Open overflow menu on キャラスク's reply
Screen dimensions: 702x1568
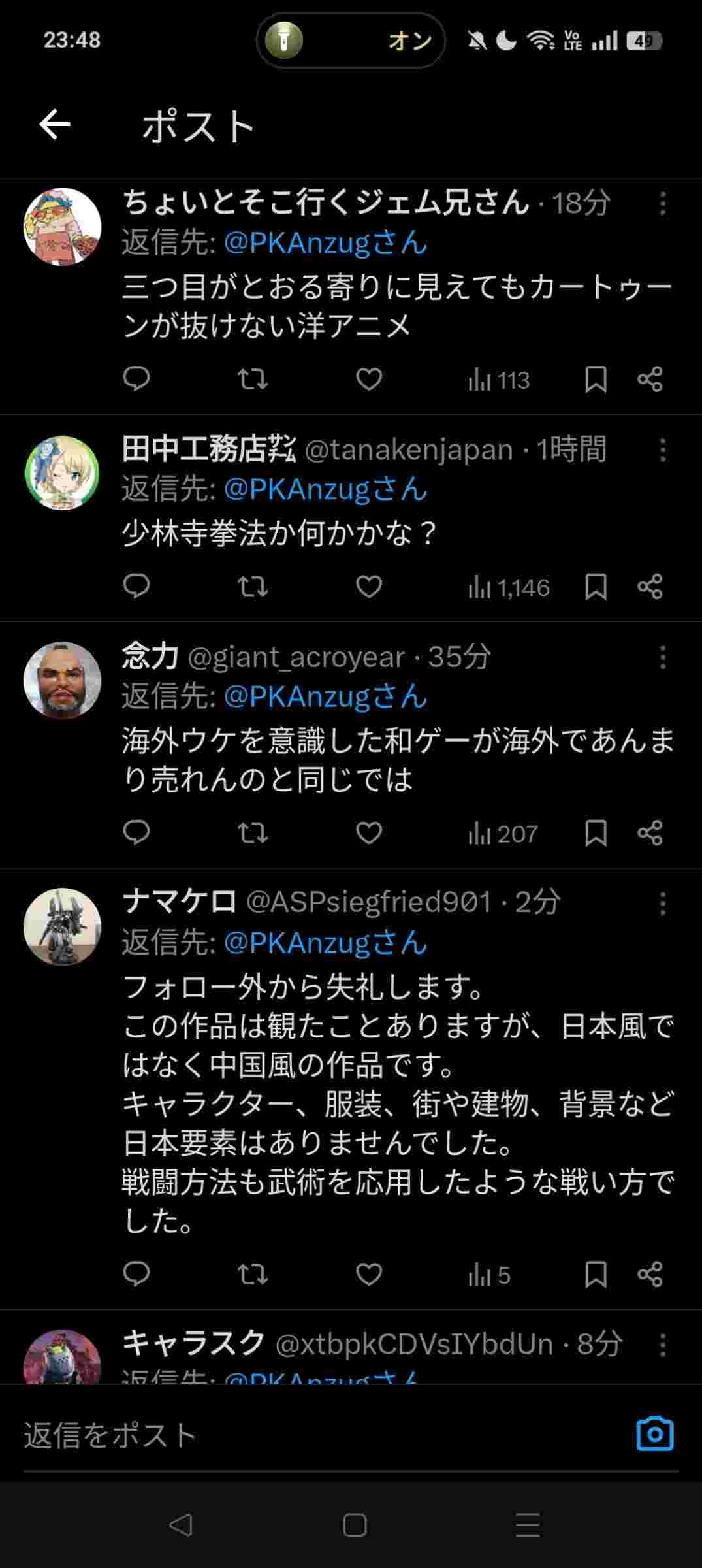(x=662, y=1345)
